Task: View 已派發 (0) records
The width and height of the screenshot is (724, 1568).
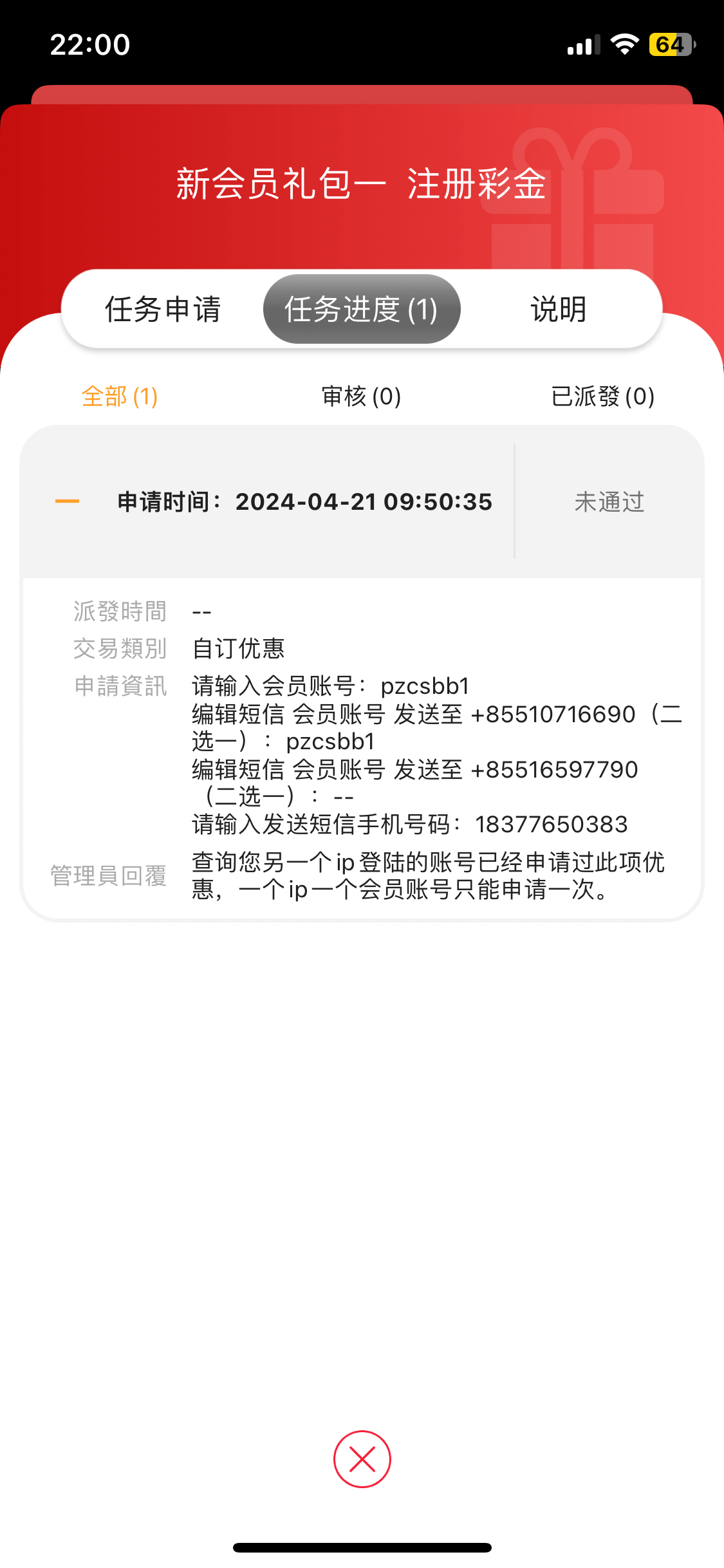Action: tap(602, 397)
